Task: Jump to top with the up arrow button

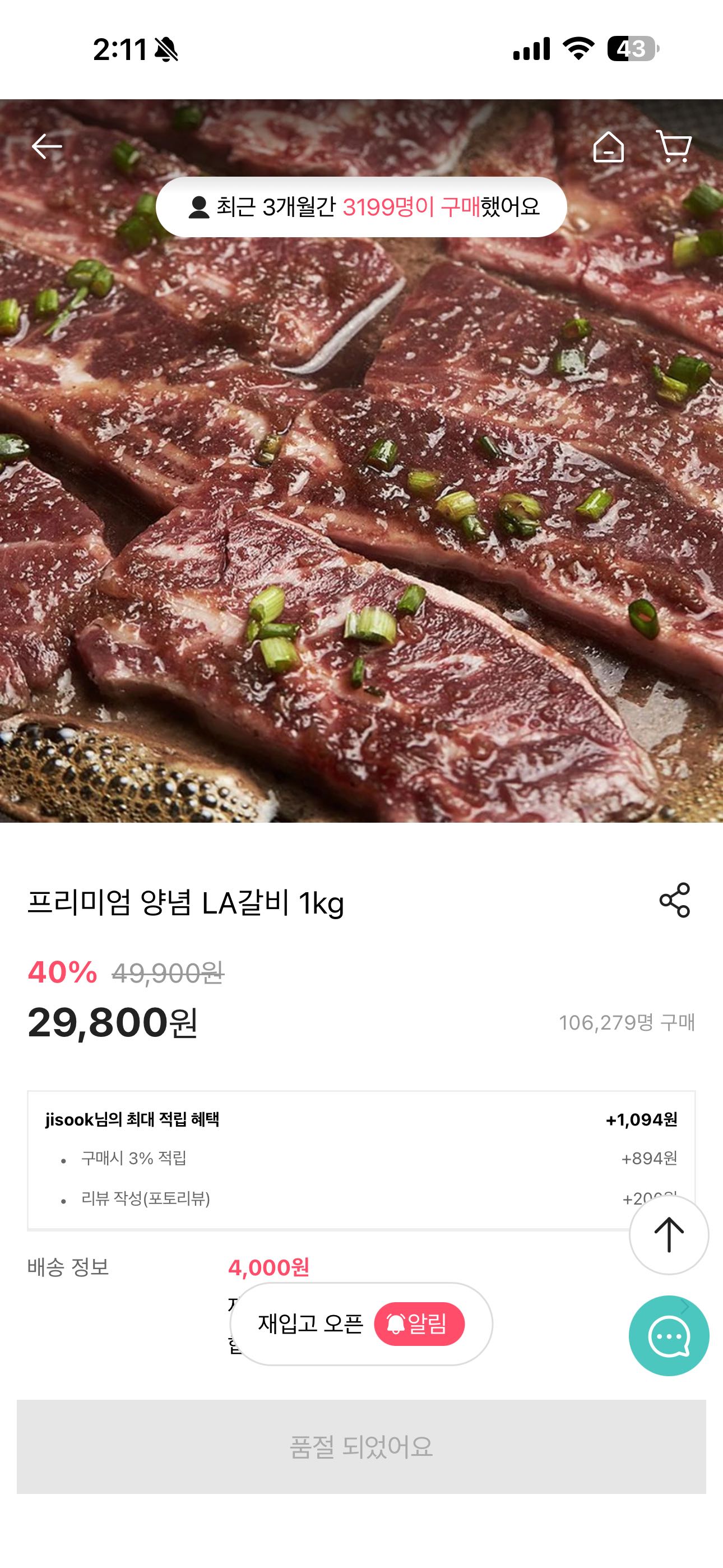Action: click(668, 1234)
